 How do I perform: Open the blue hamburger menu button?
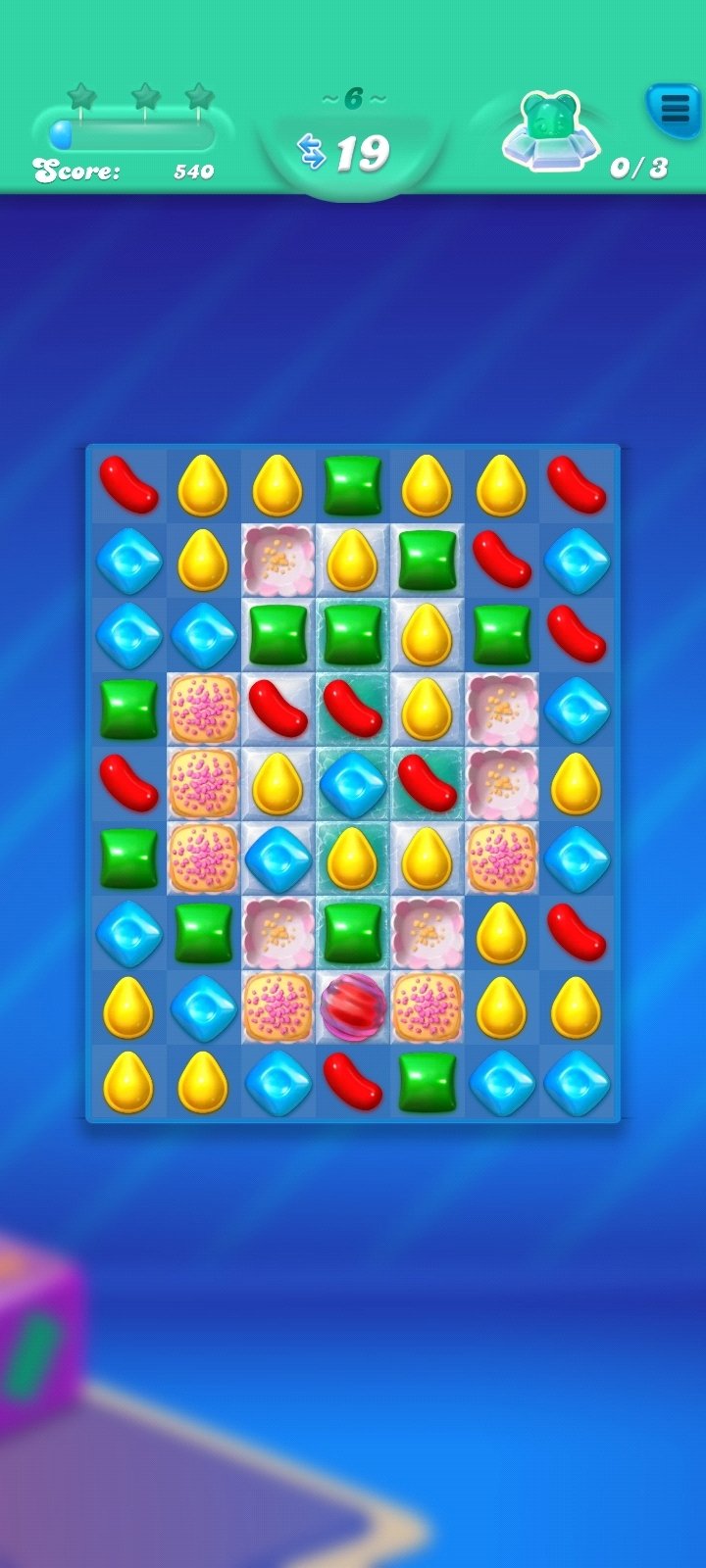click(x=675, y=108)
